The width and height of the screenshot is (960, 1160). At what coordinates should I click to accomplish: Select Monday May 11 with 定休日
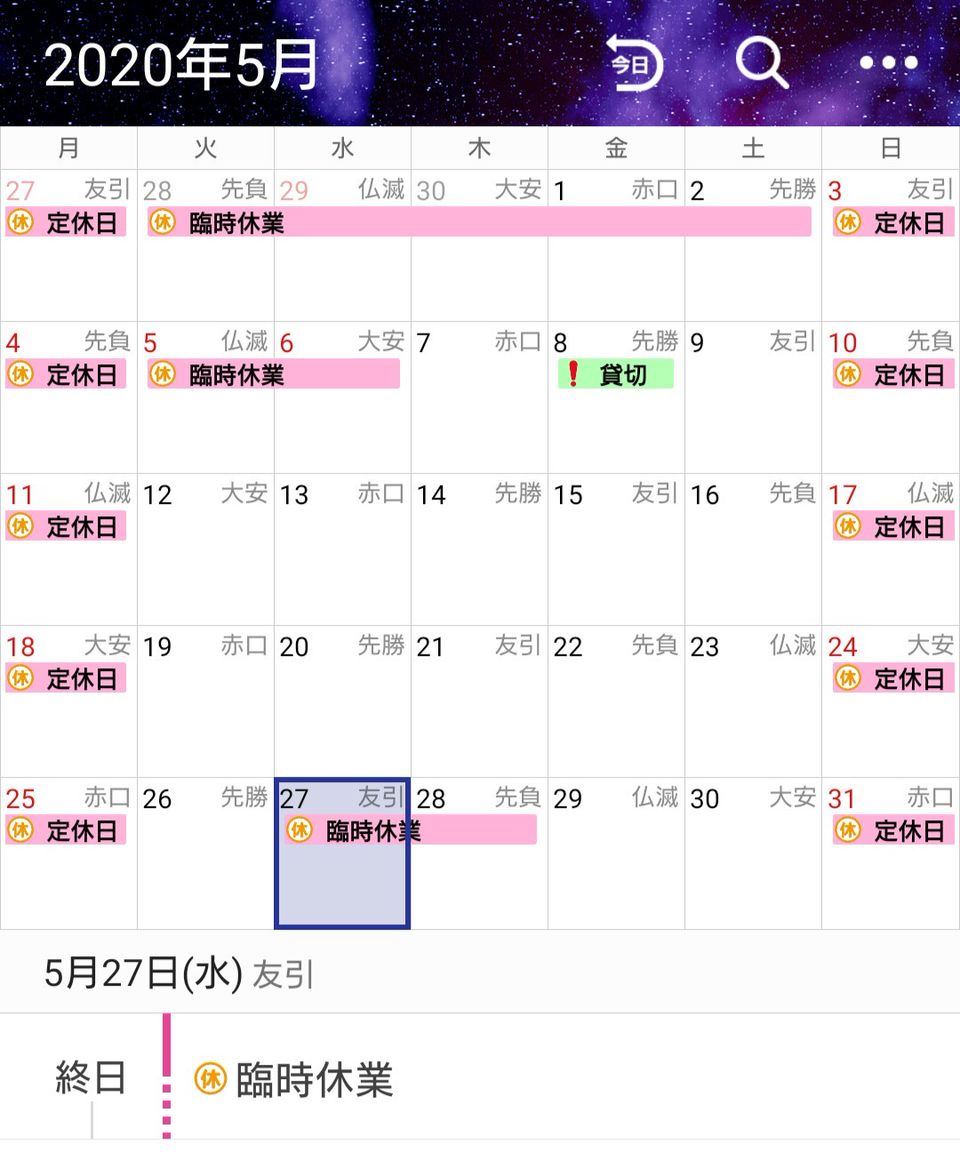click(68, 550)
